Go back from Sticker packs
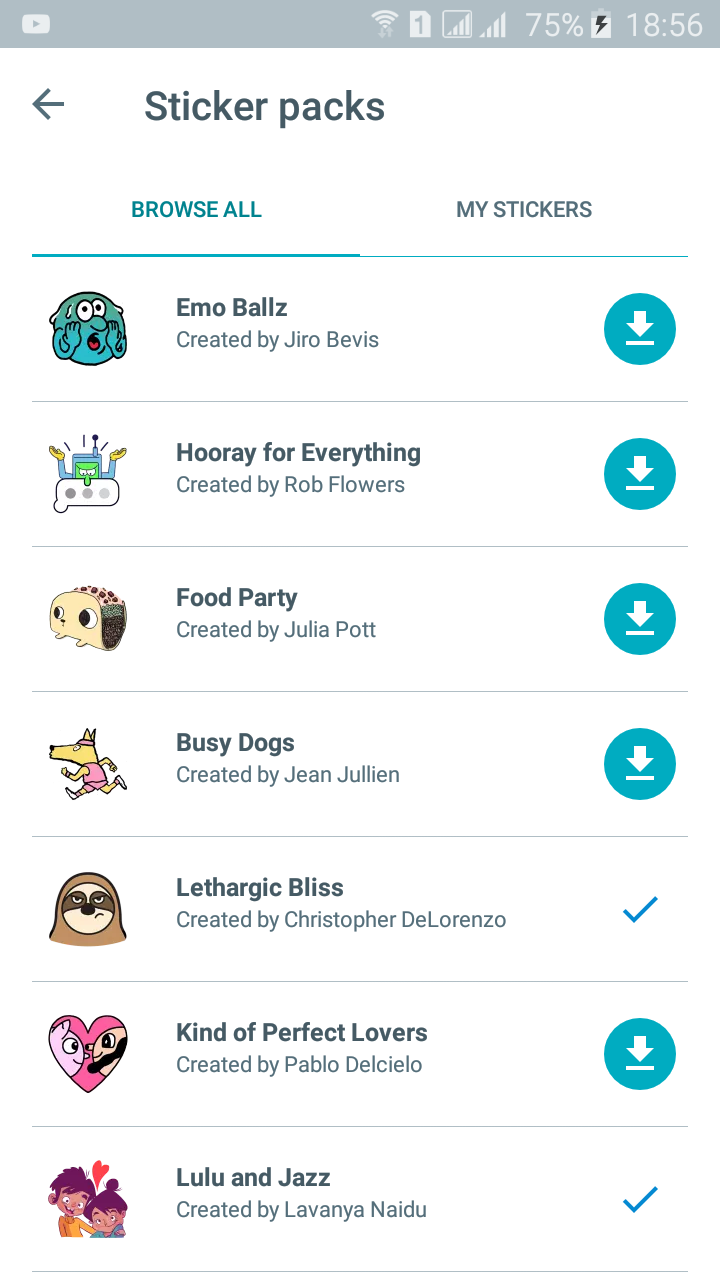Viewport: 720px width, 1280px height. coord(48,105)
